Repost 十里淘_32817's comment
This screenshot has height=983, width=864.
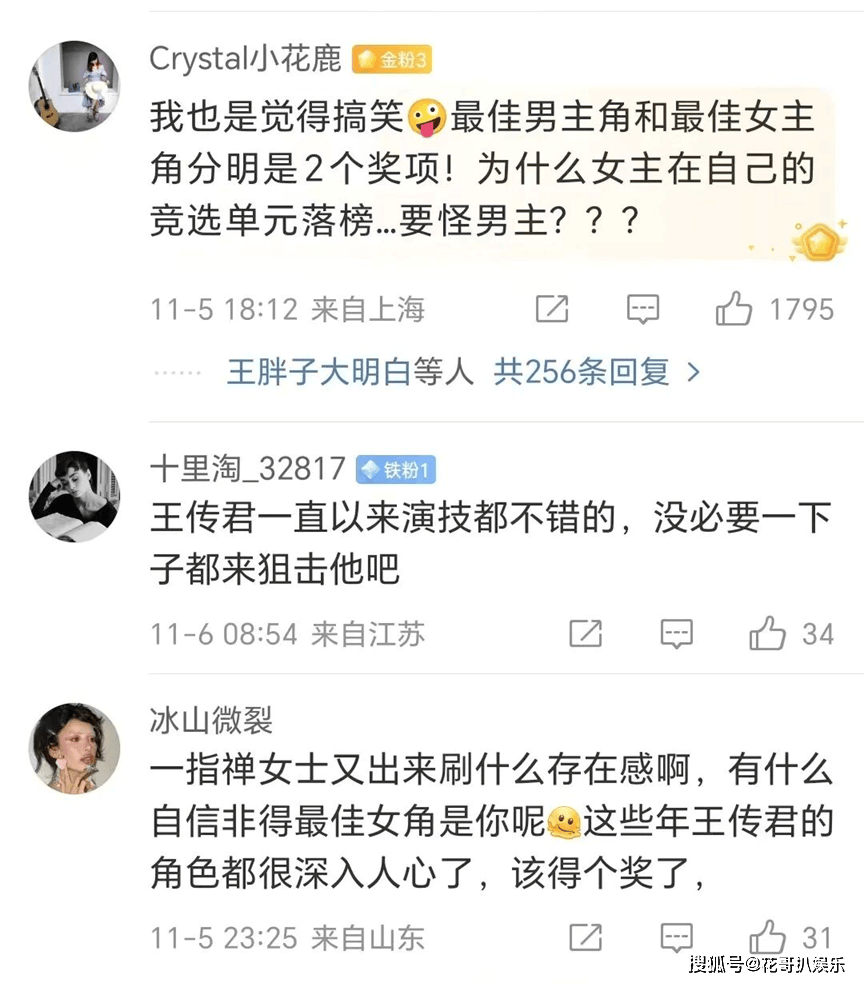tap(586, 633)
